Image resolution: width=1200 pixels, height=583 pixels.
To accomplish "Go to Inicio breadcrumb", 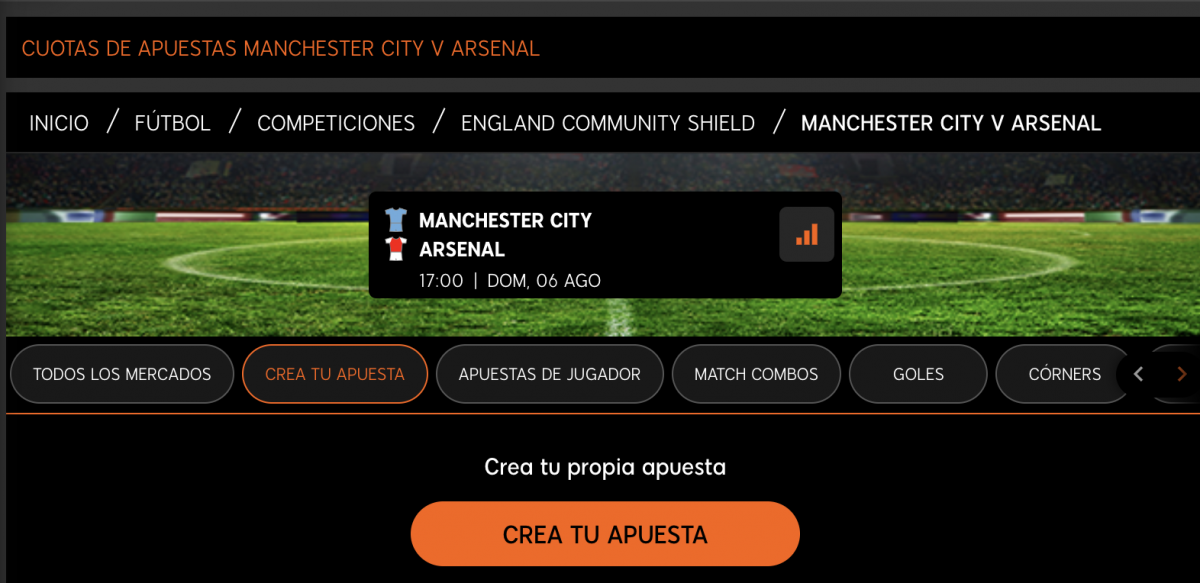I will point(59,124).
